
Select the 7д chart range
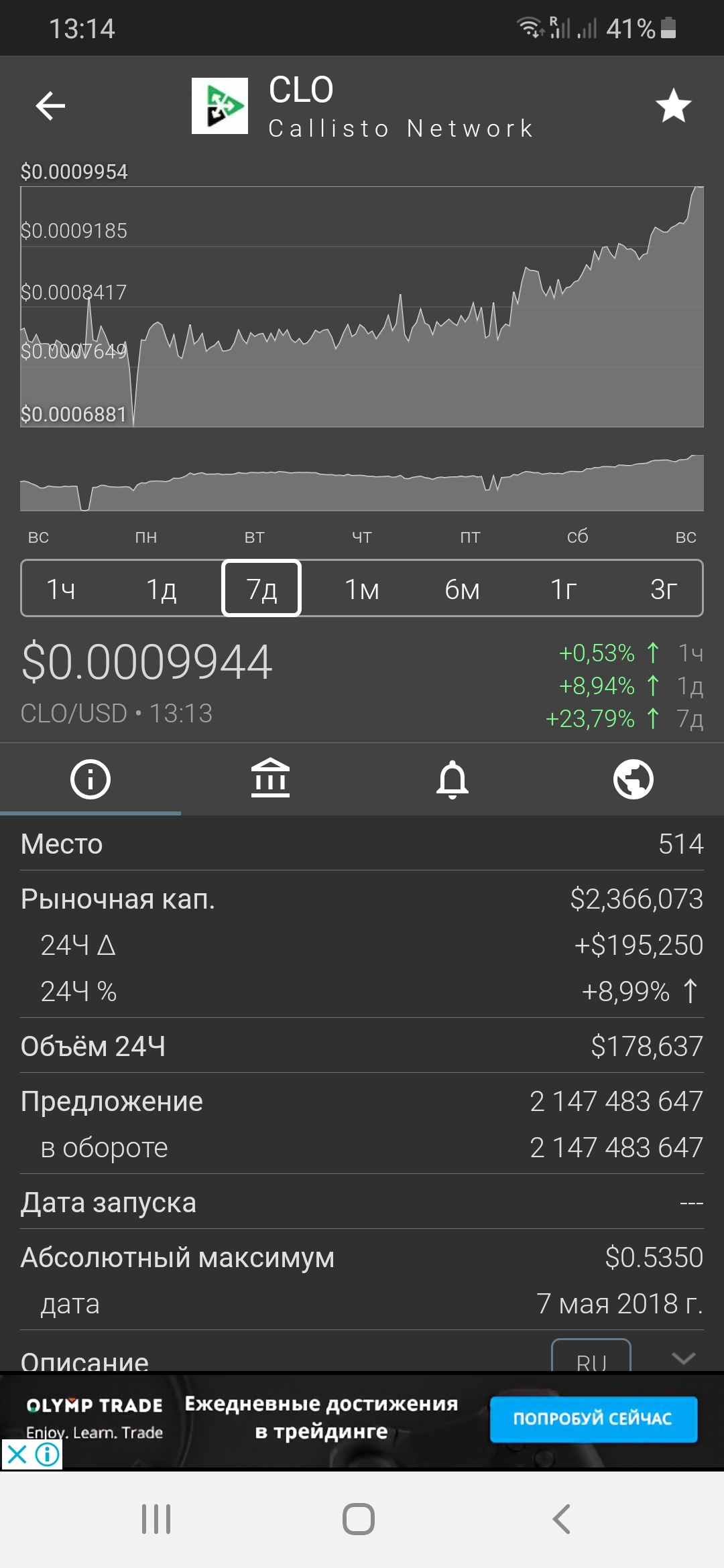(x=261, y=588)
